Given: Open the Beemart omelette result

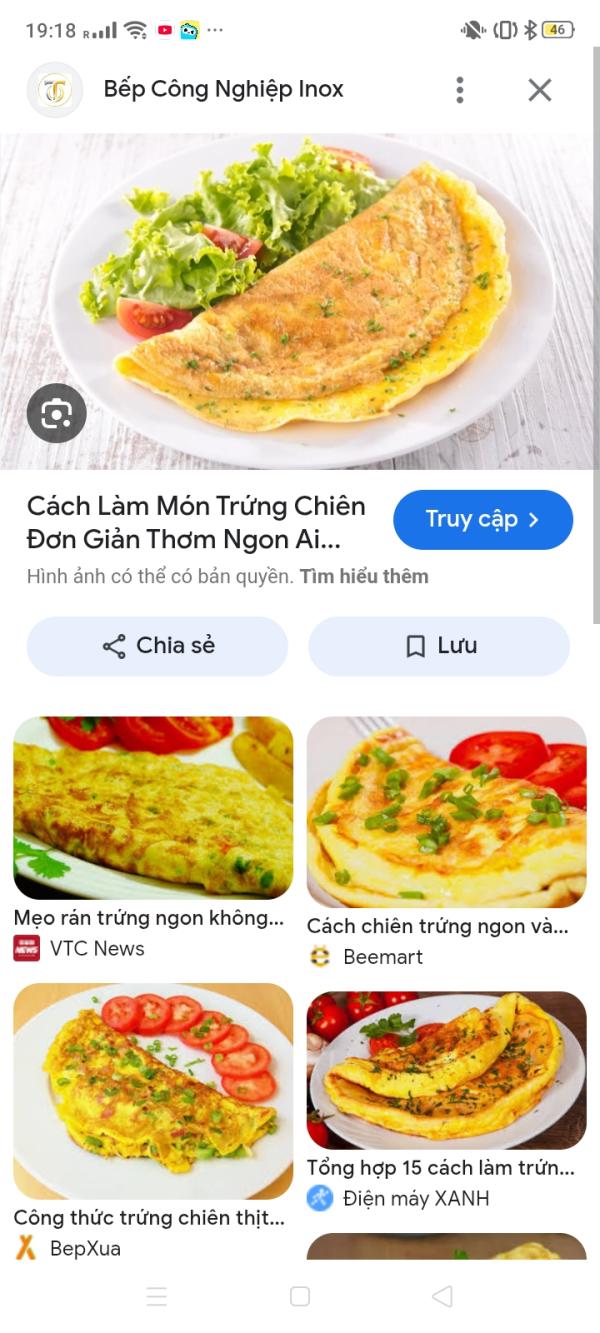Looking at the screenshot, I should click(446, 812).
